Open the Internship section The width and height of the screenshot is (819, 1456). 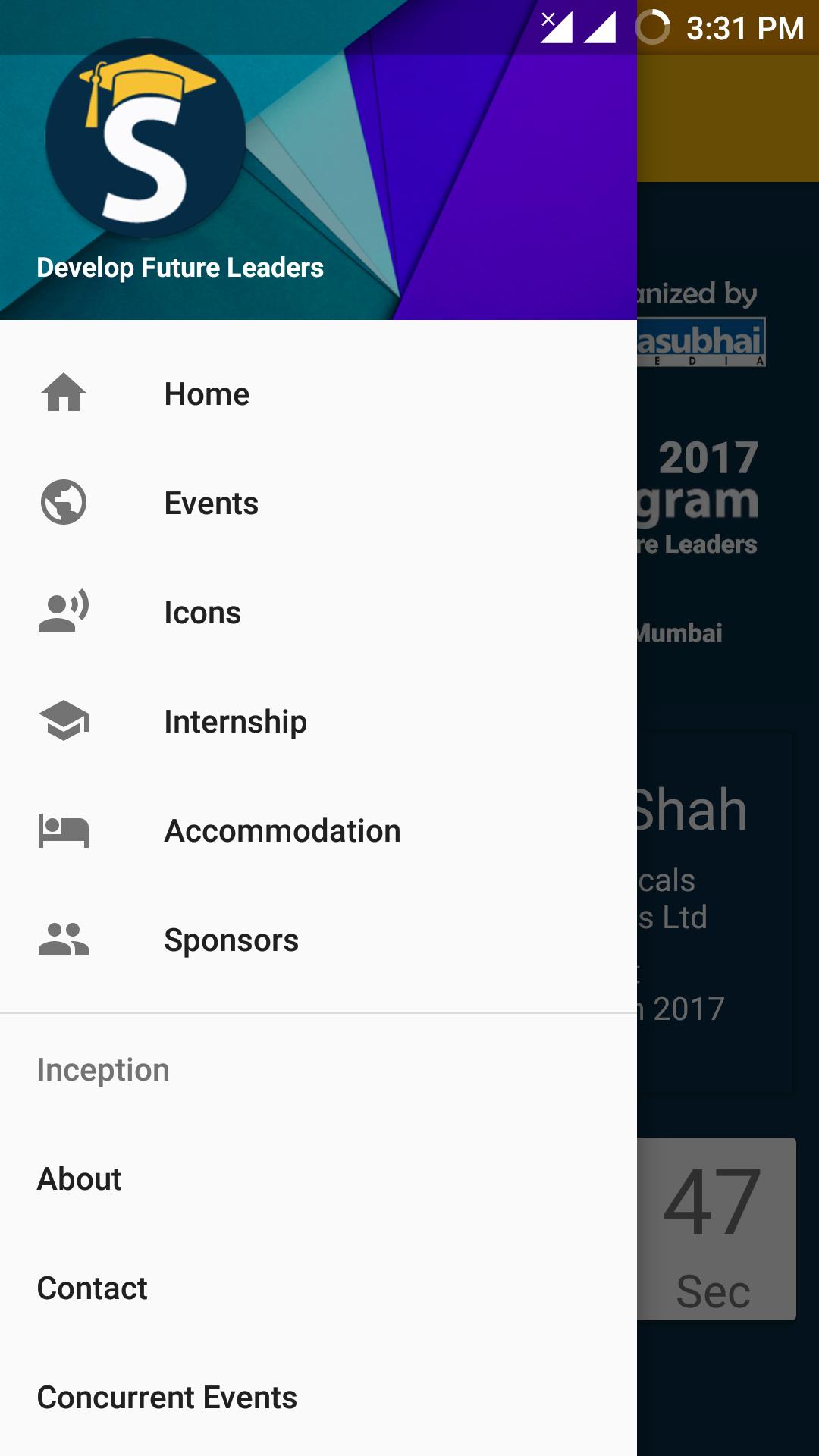pyautogui.click(x=236, y=720)
